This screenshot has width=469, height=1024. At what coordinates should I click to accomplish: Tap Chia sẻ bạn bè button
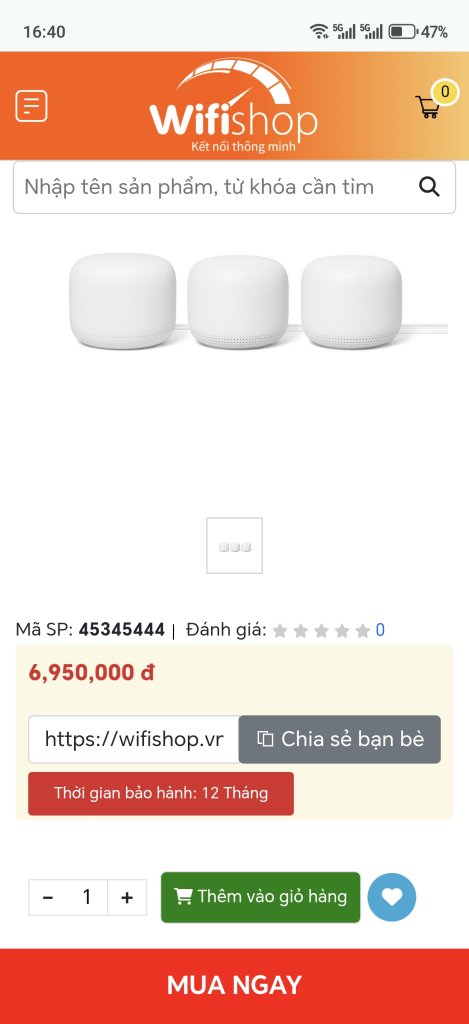[x=340, y=739]
